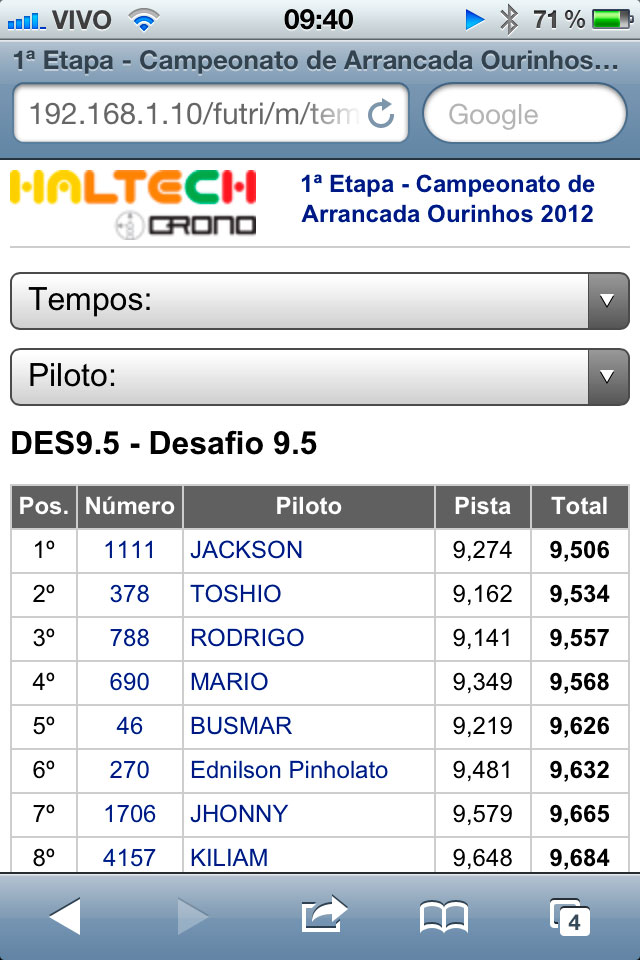
Task: Open car number 788
Action: 130,638
